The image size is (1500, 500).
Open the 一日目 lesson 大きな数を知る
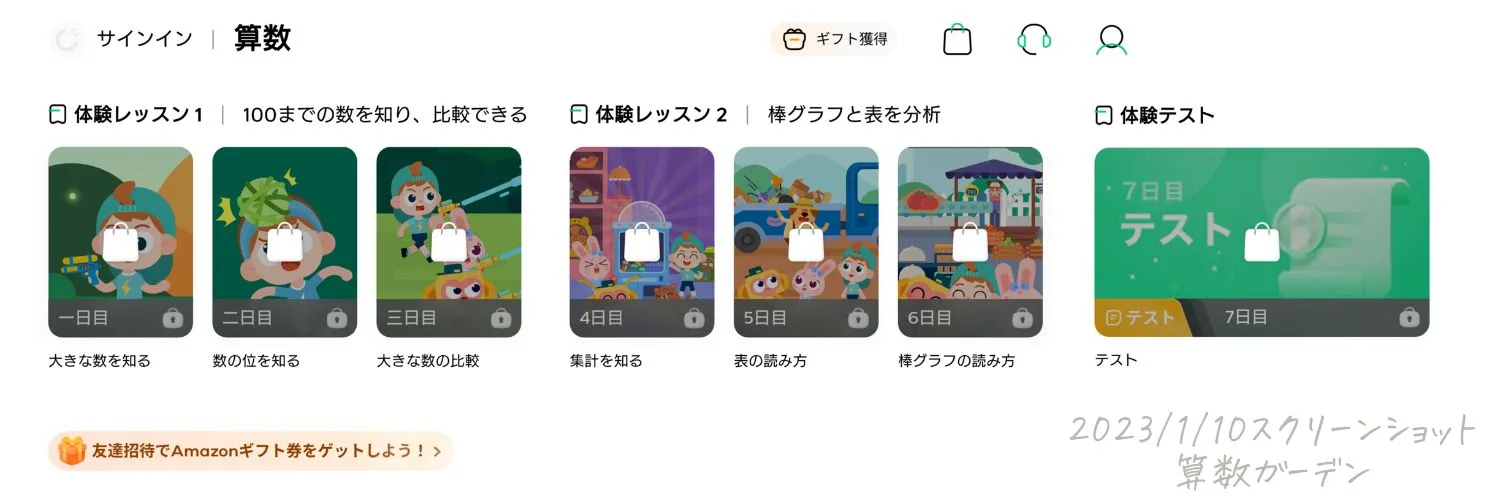point(120,242)
